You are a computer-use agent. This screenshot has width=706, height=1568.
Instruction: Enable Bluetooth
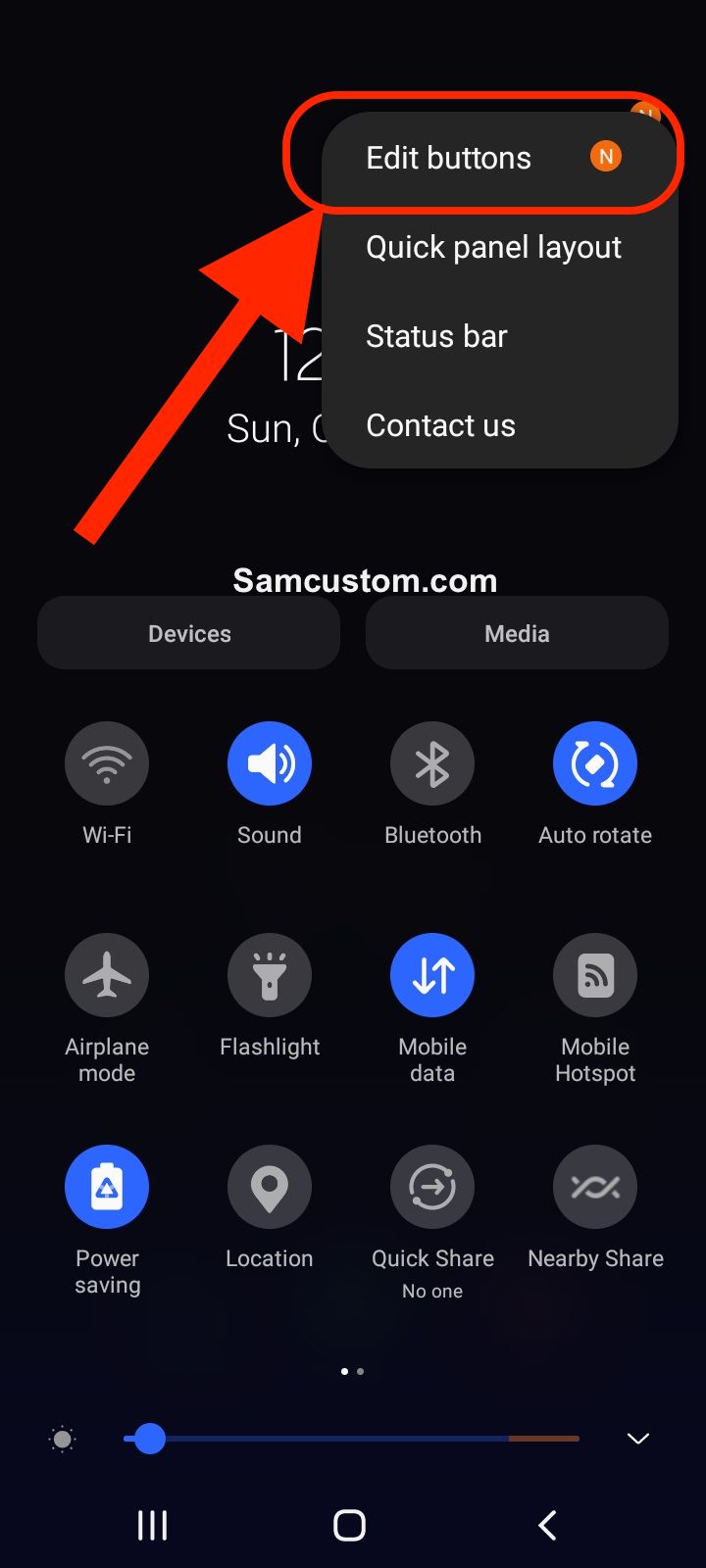coord(432,763)
